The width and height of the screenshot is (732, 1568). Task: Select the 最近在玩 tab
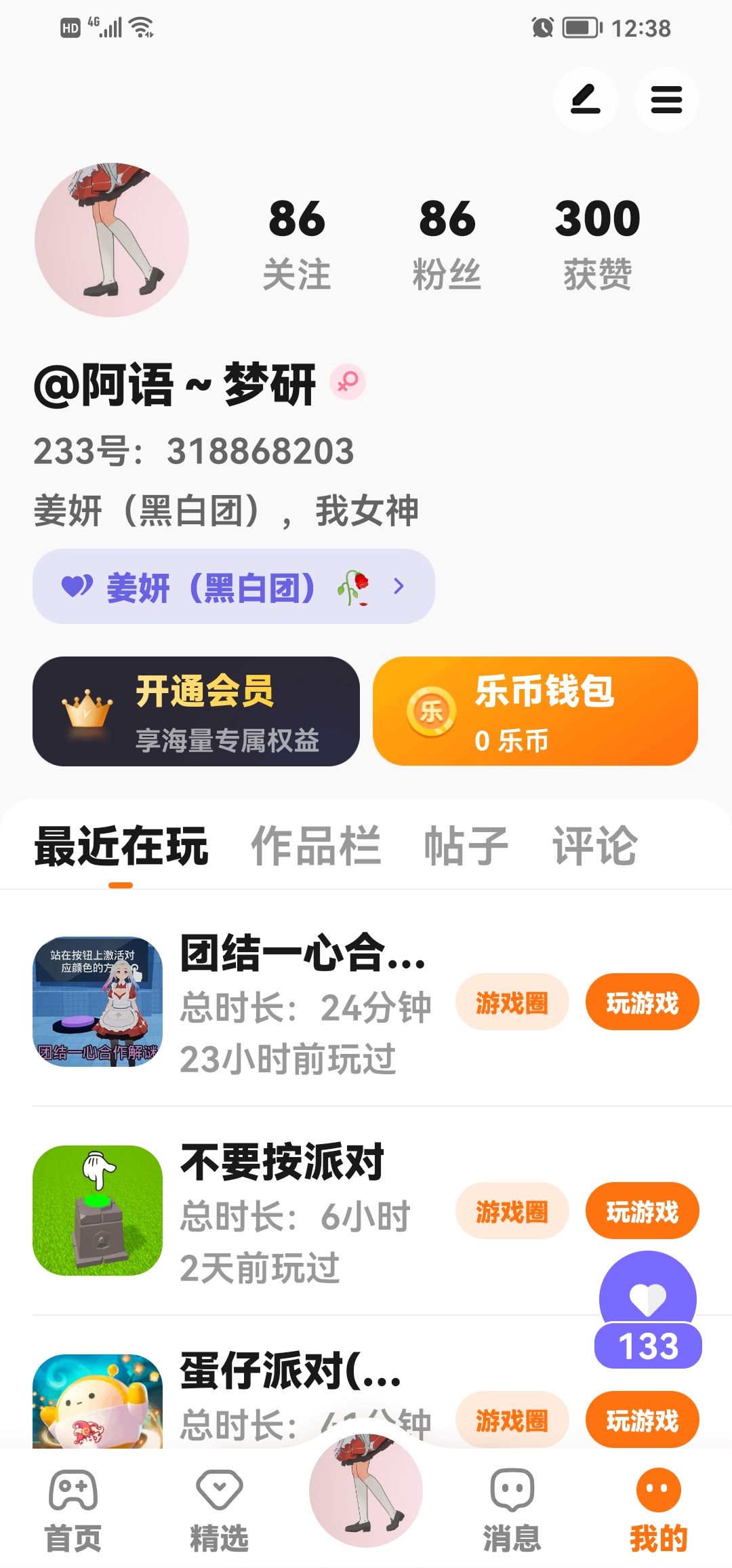click(121, 846)
